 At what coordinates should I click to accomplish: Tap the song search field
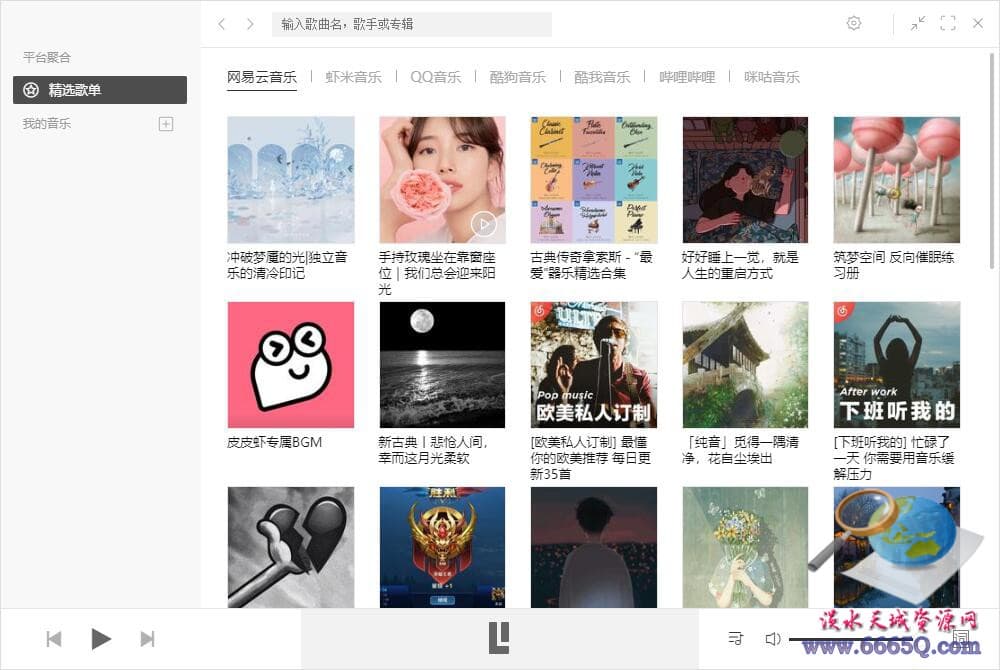pos(410,24)
